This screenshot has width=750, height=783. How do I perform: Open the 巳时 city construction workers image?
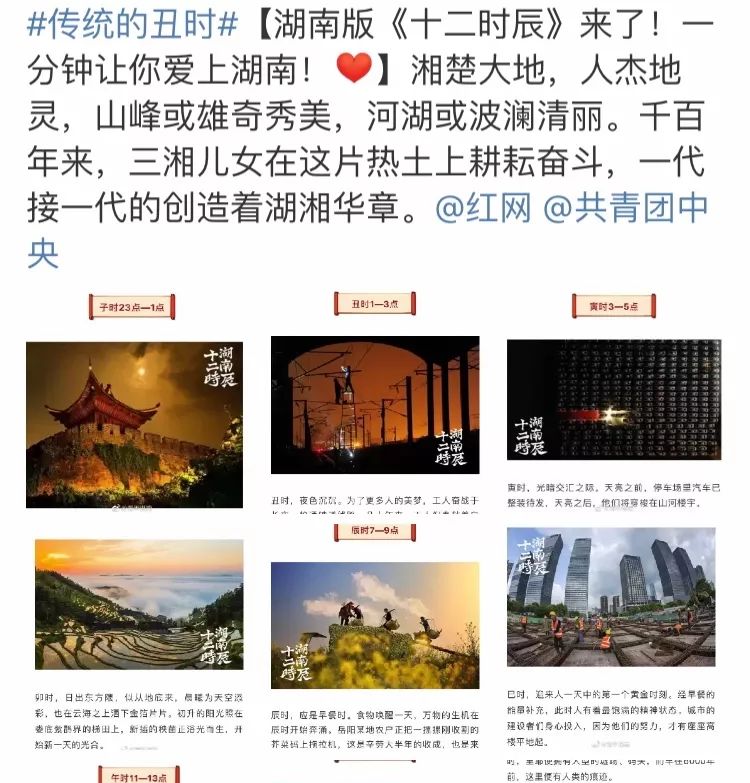click(611, 597)
